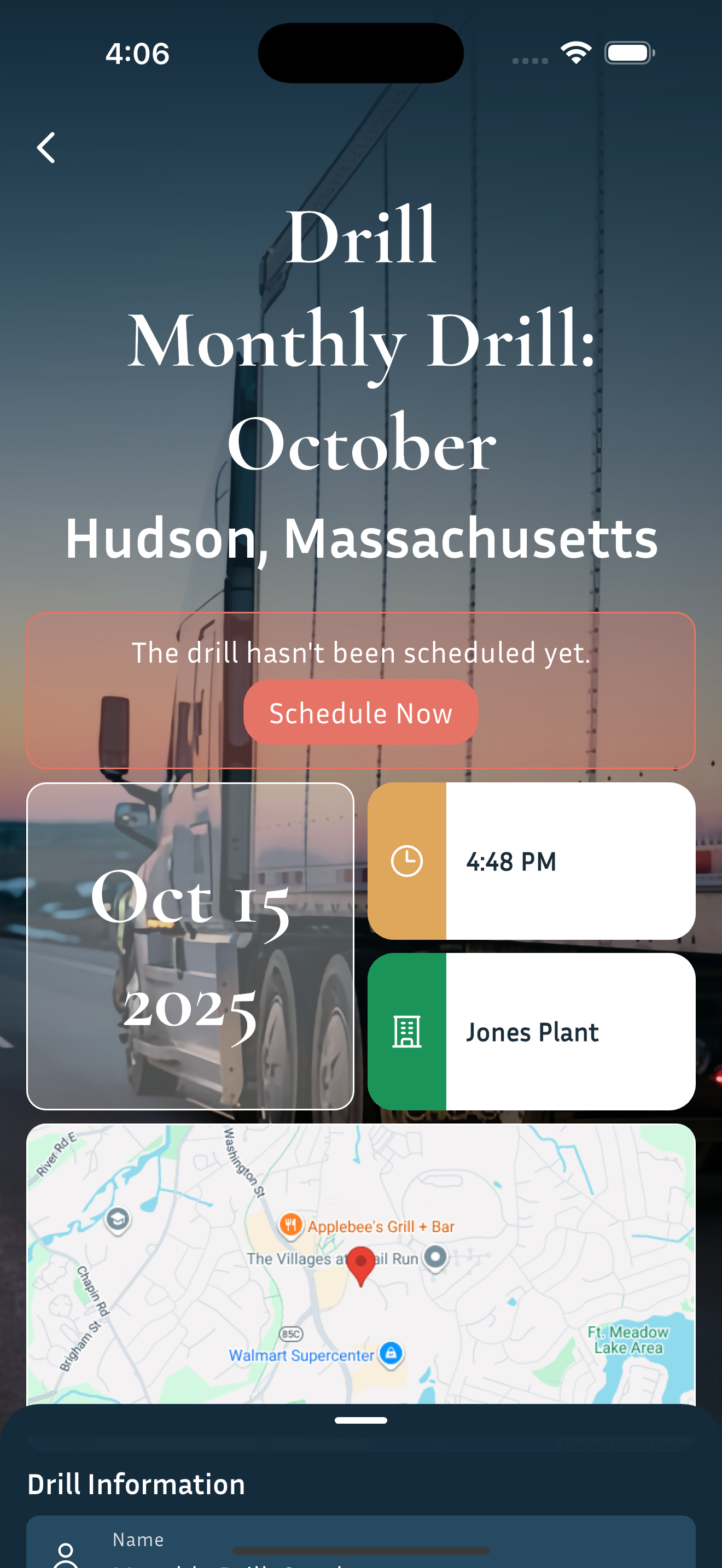Open the Oct 15 2025 date card
Viewport: 722px width, 1568px height.
190,946
